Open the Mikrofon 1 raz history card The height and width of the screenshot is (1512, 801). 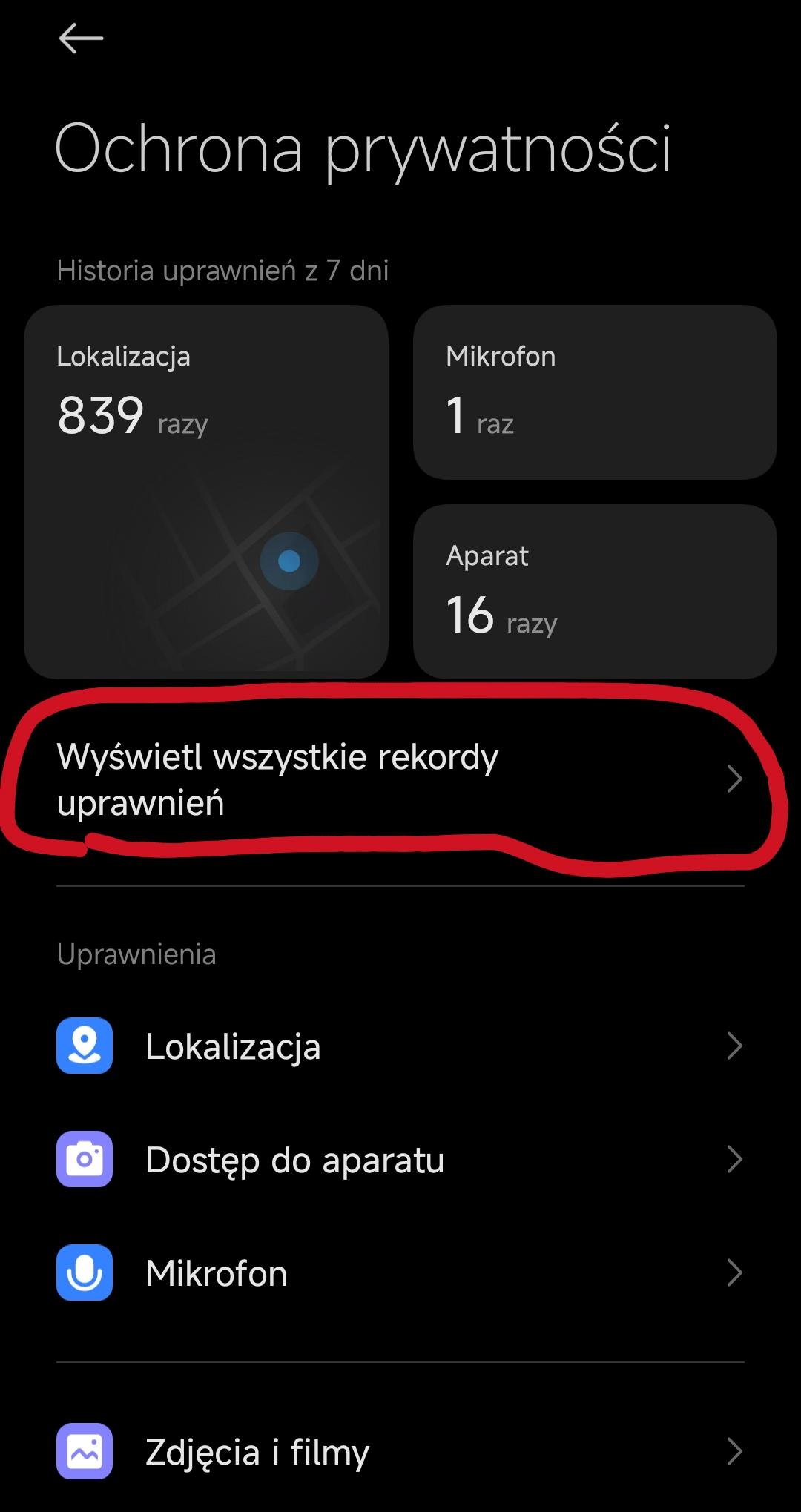594,392
